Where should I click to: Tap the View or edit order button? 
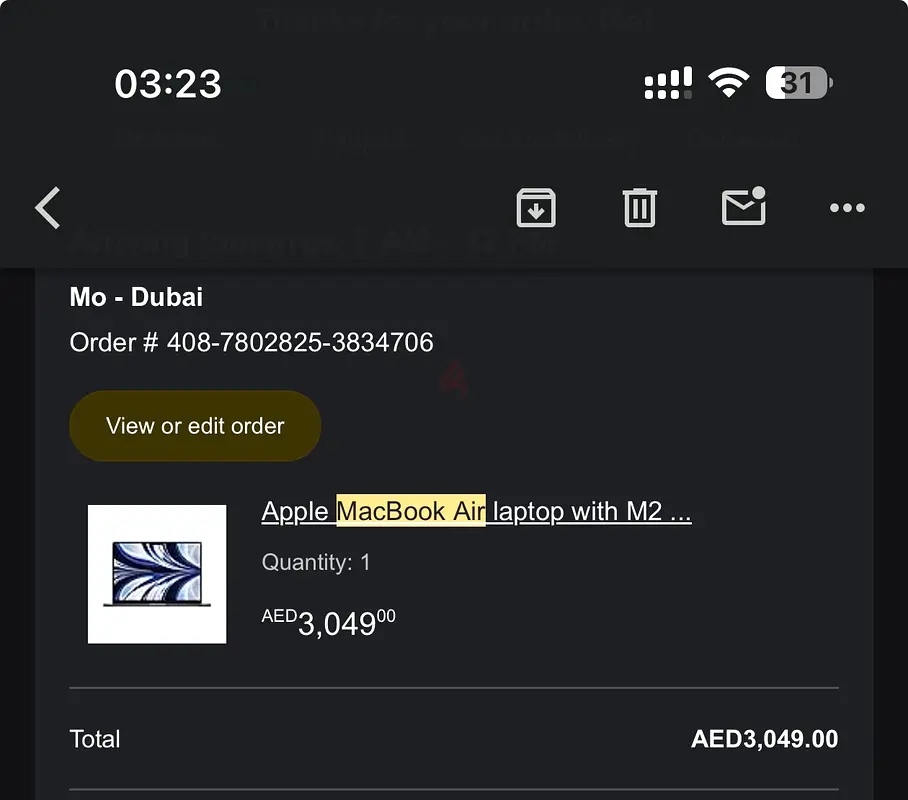point(195,426)
